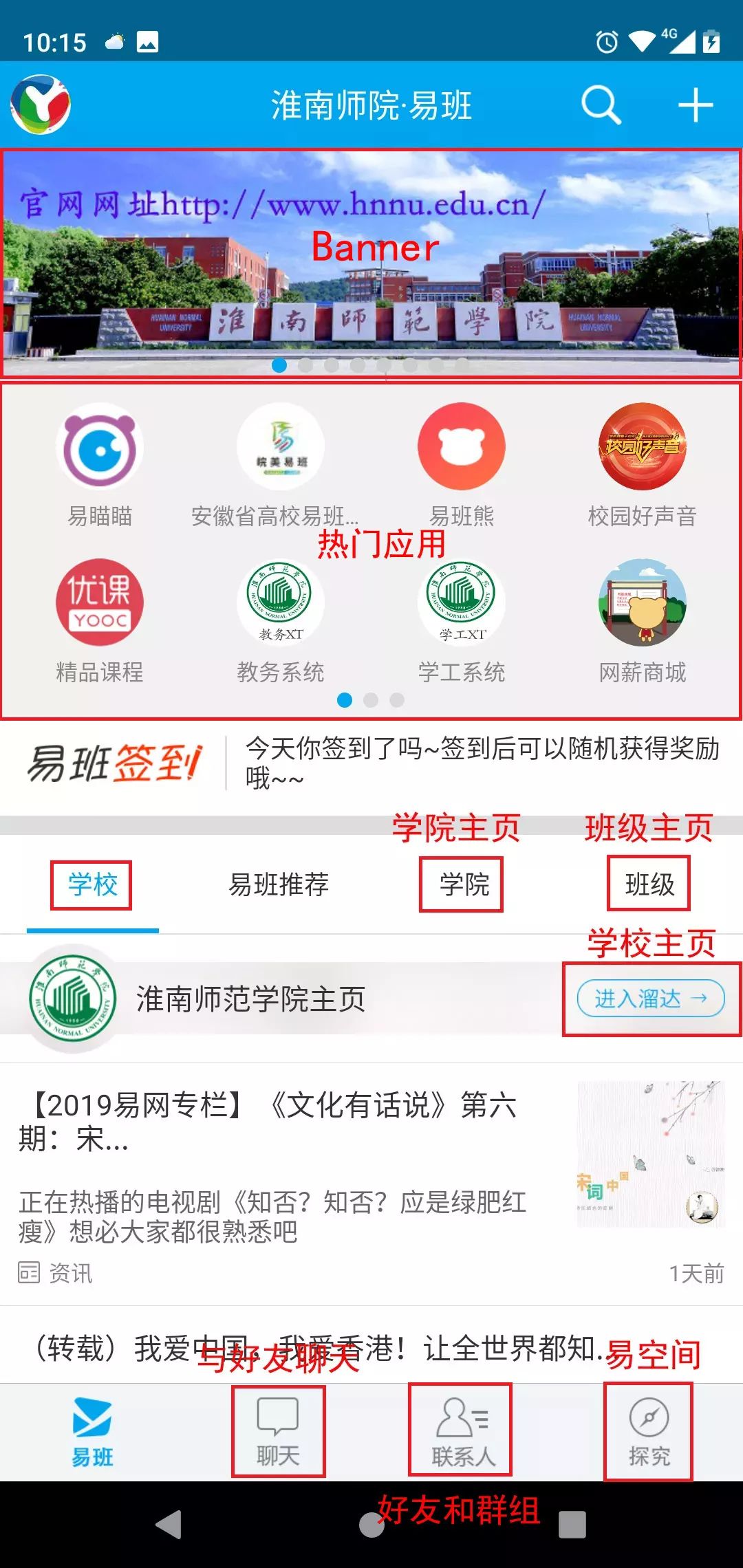Open the 易瞄瞄 app icon
Screen dimensions: 743x1568
(x=100, y=446)
